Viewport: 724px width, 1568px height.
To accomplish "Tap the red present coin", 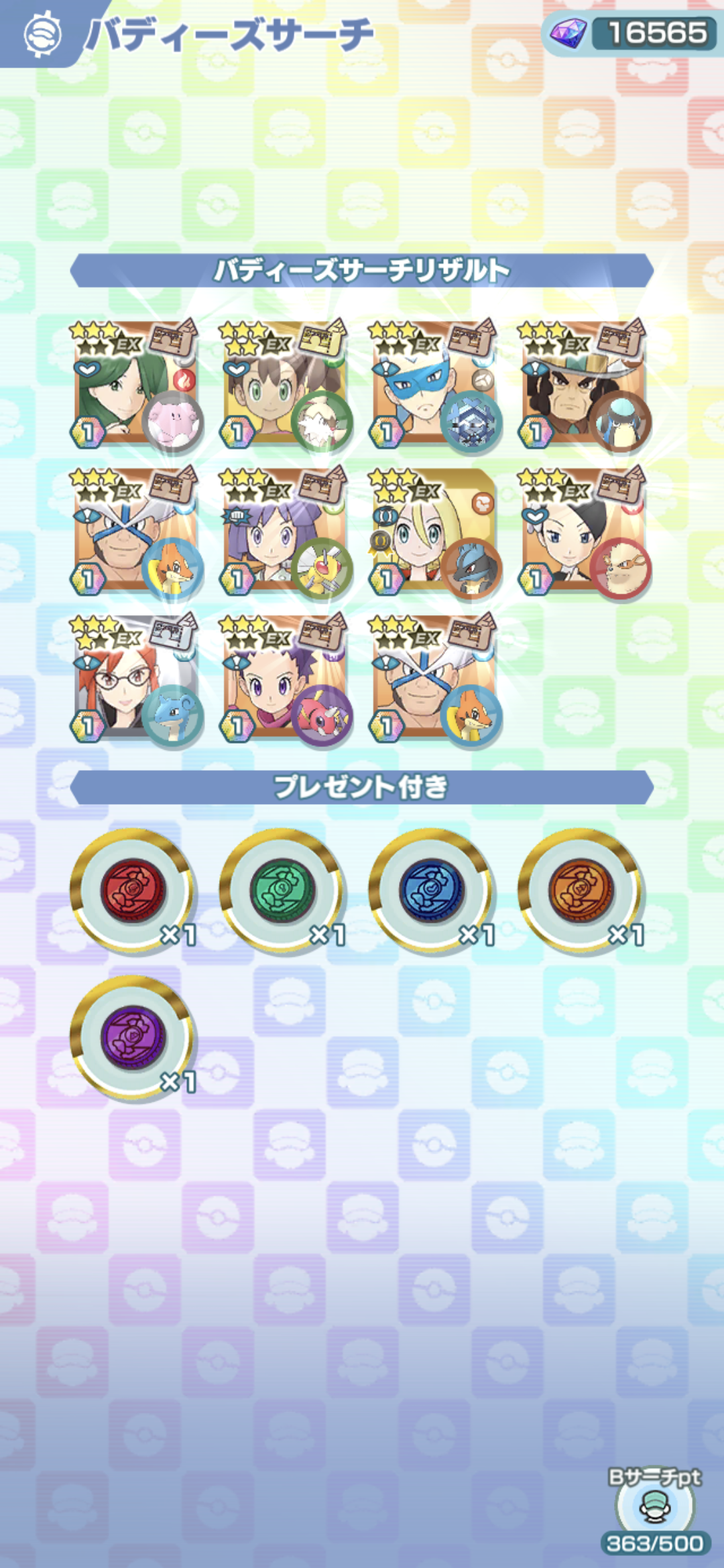I will tap(133, 890).
